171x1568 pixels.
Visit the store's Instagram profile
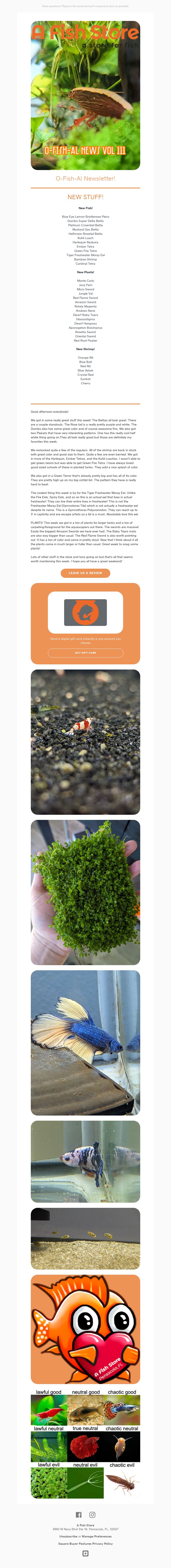coord(93,1514)
